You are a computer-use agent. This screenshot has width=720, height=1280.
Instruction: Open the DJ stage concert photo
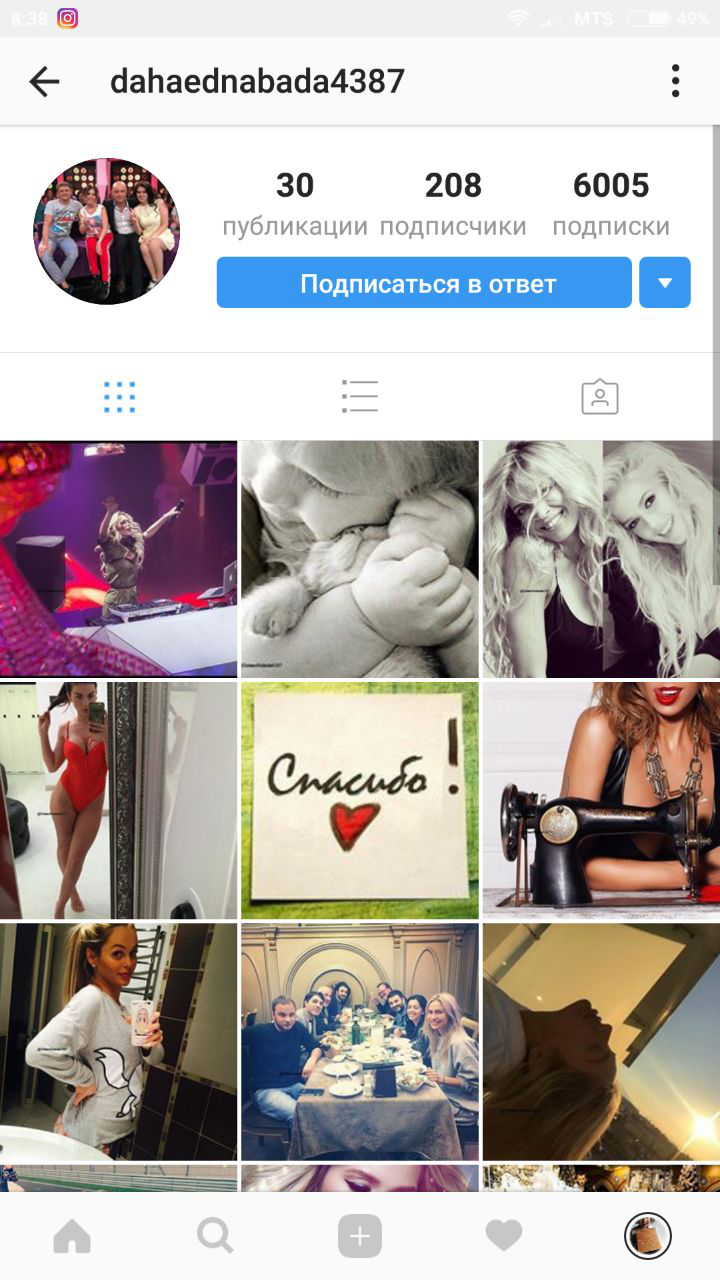pyautogui.click(x=119, y=559)
